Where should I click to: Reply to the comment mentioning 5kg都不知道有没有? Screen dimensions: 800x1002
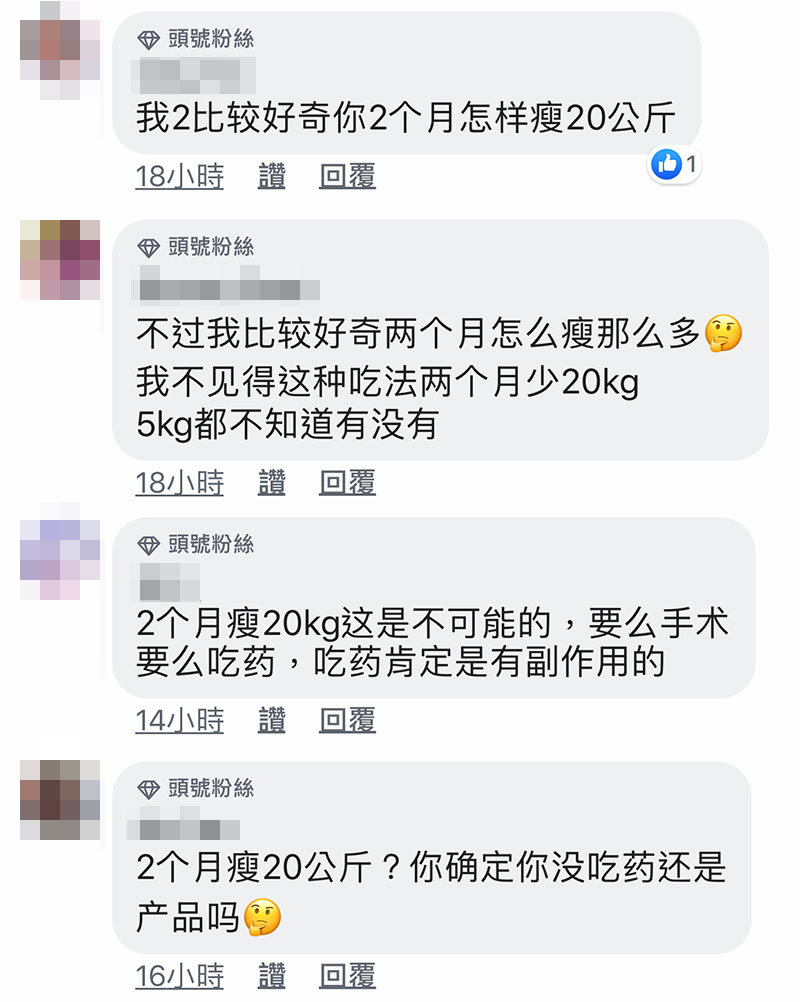(347, 483)
